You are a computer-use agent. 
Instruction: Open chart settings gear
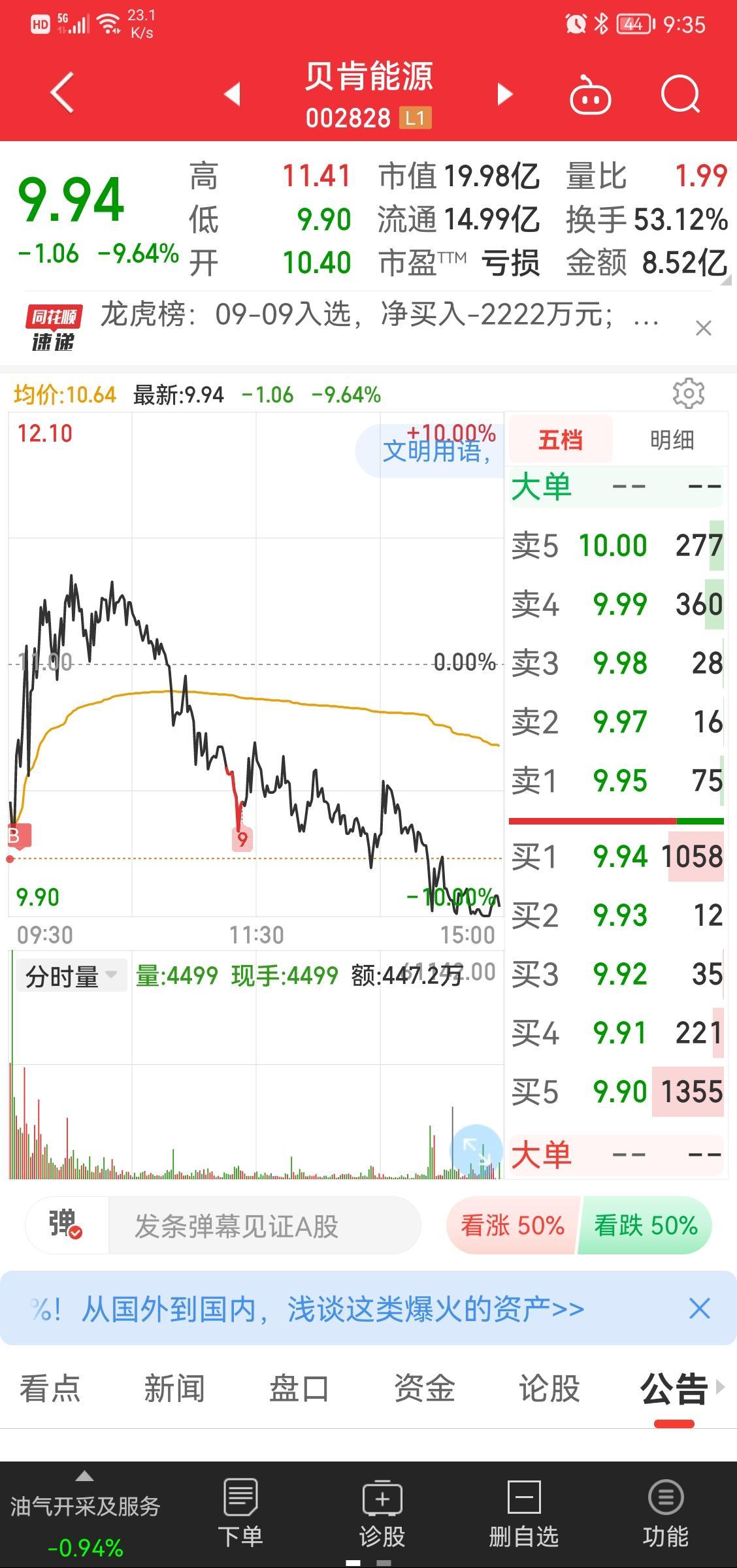(x=688, y=393)
